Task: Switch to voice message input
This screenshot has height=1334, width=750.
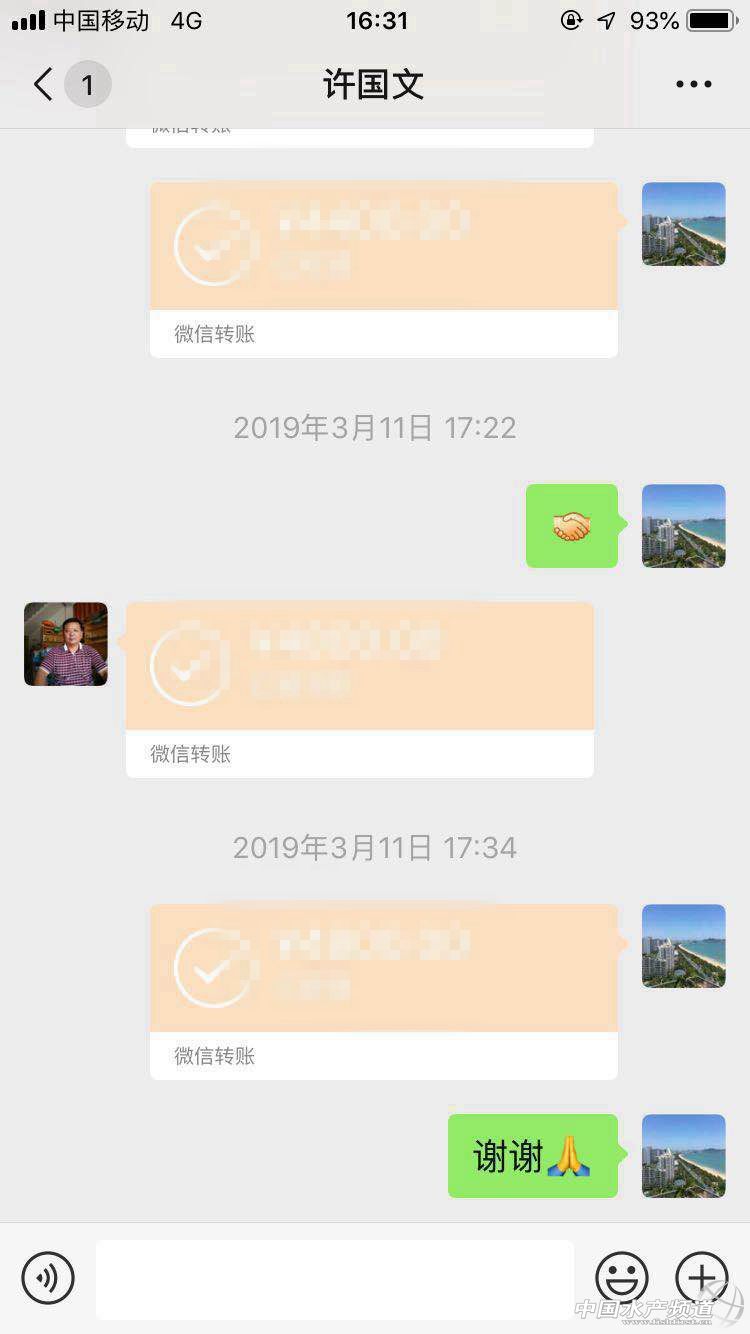Action: (48, 1277)
